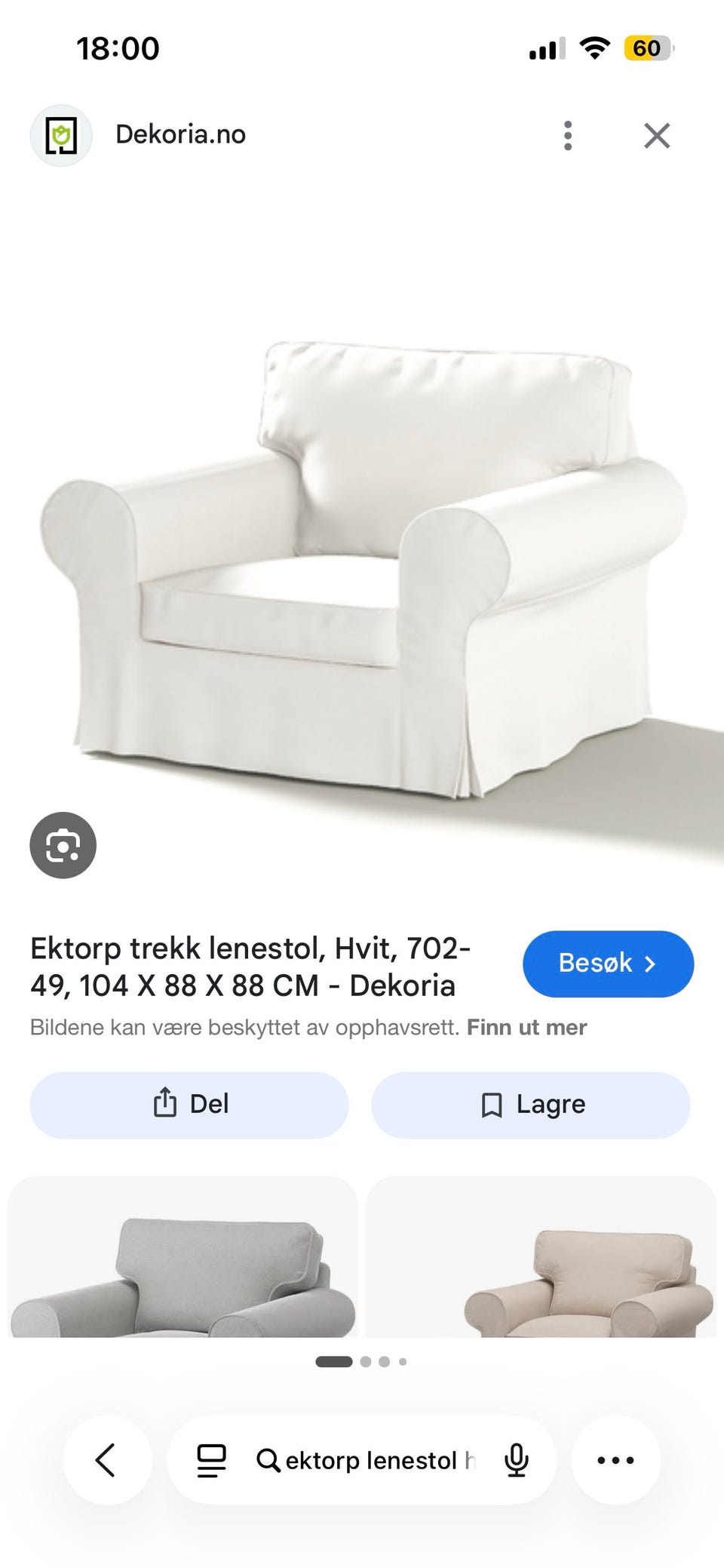Screen dimensions: 724x1568
Task: Share the image with Del
Action: pyautogui.click(x=189, y=1105)
